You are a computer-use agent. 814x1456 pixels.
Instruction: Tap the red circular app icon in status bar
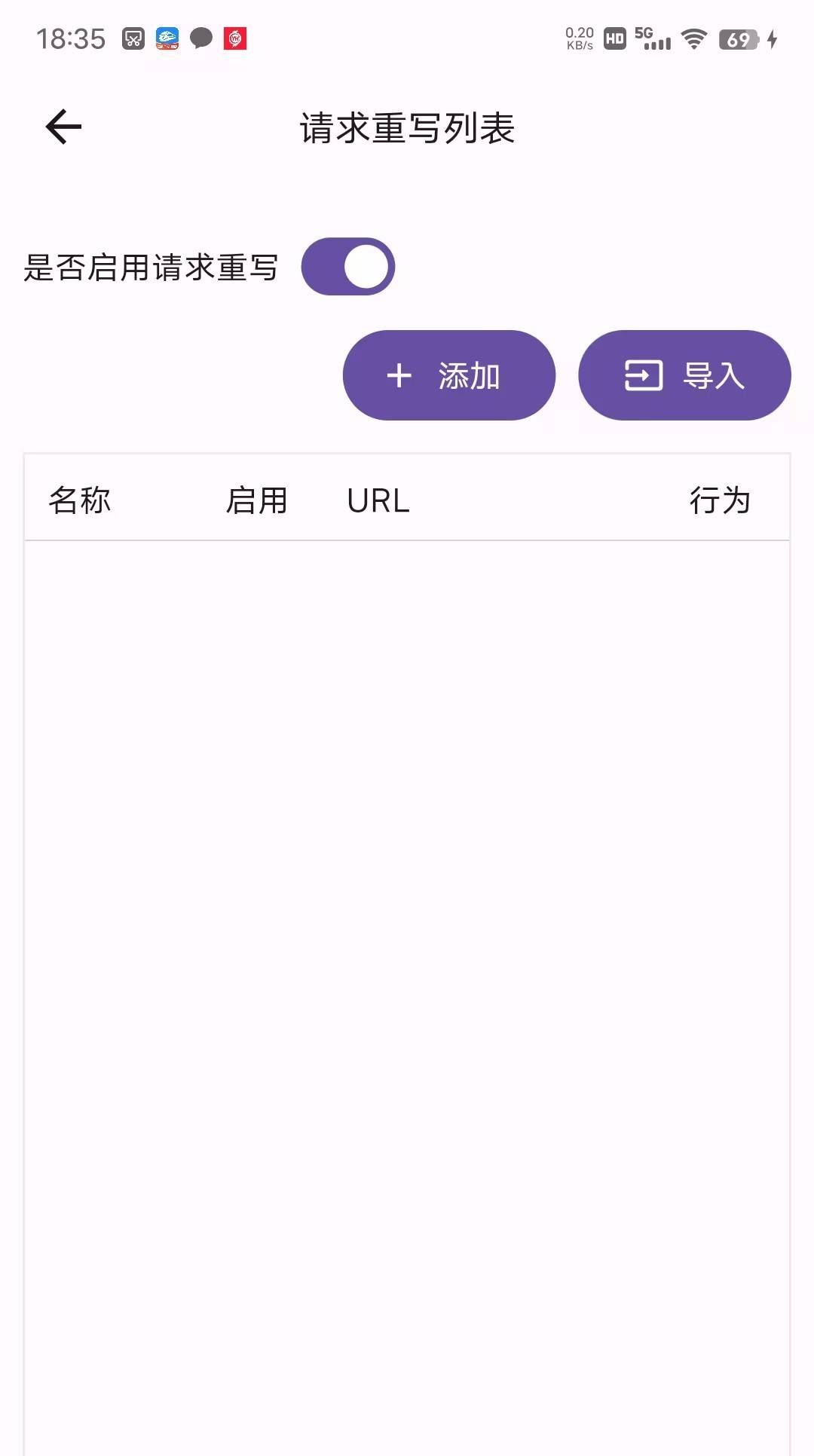236,38
